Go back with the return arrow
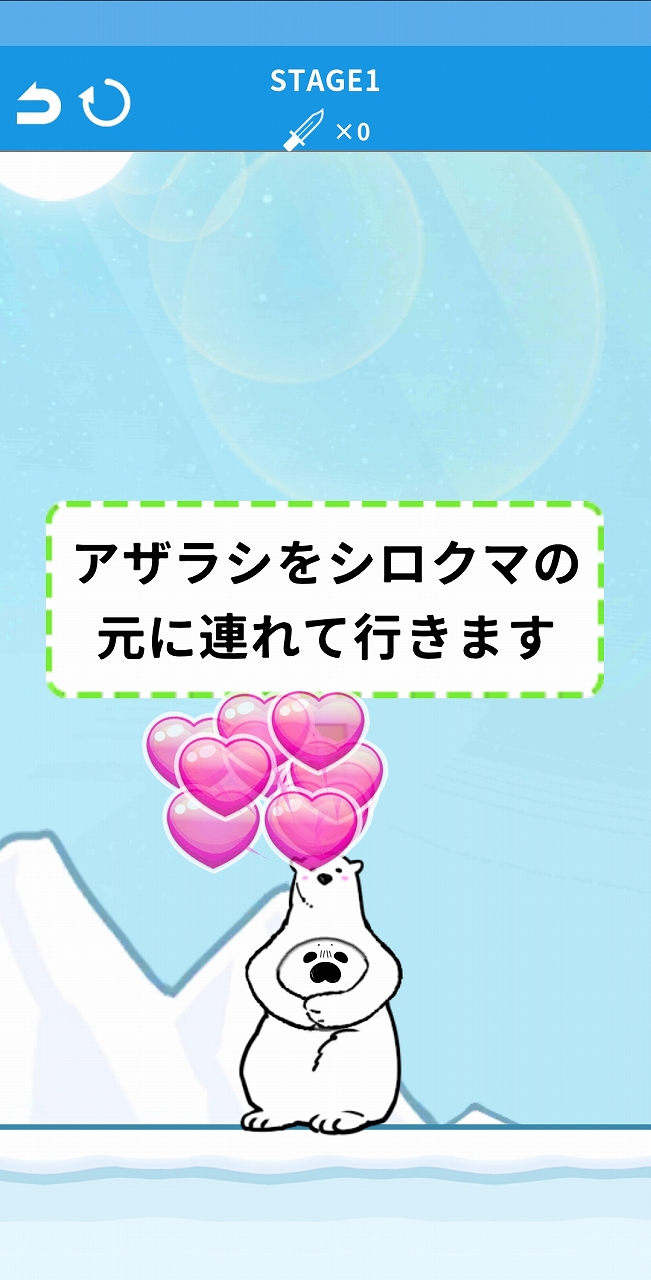Screen dimensions: 651x1280 point(38,104)
